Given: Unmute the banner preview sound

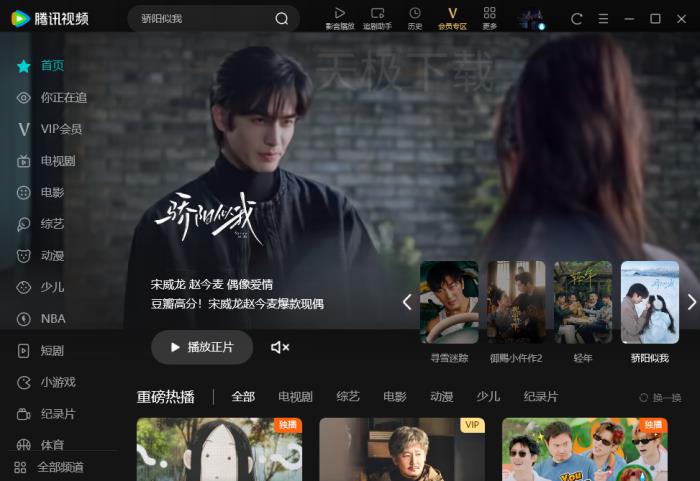Looking at the screenshot, I should click(x=280, y=347).
